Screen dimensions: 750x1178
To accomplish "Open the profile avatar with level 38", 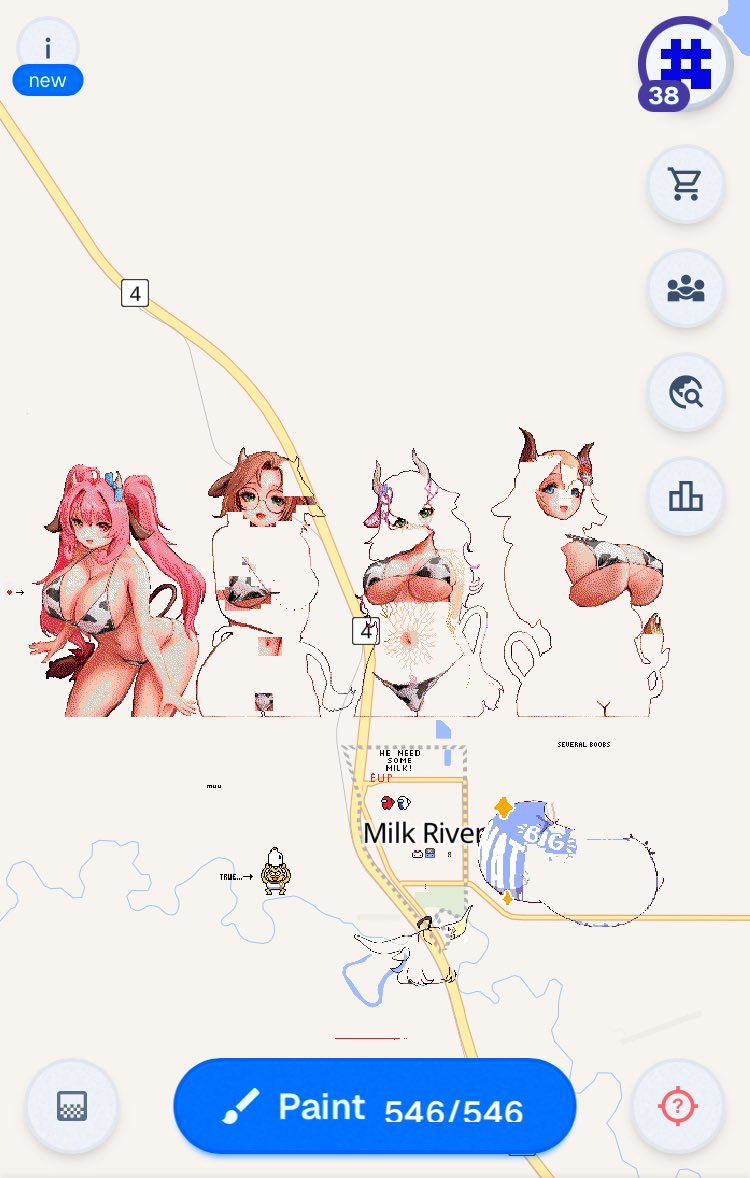I will pos(685,64).
